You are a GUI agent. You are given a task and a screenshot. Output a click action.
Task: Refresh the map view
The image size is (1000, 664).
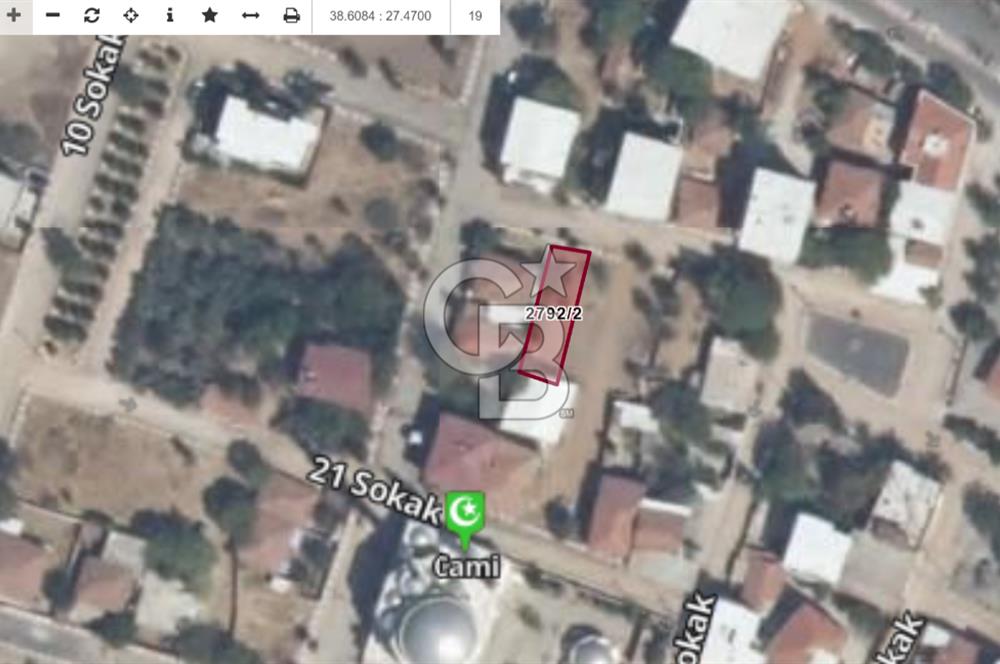(92, 16)
